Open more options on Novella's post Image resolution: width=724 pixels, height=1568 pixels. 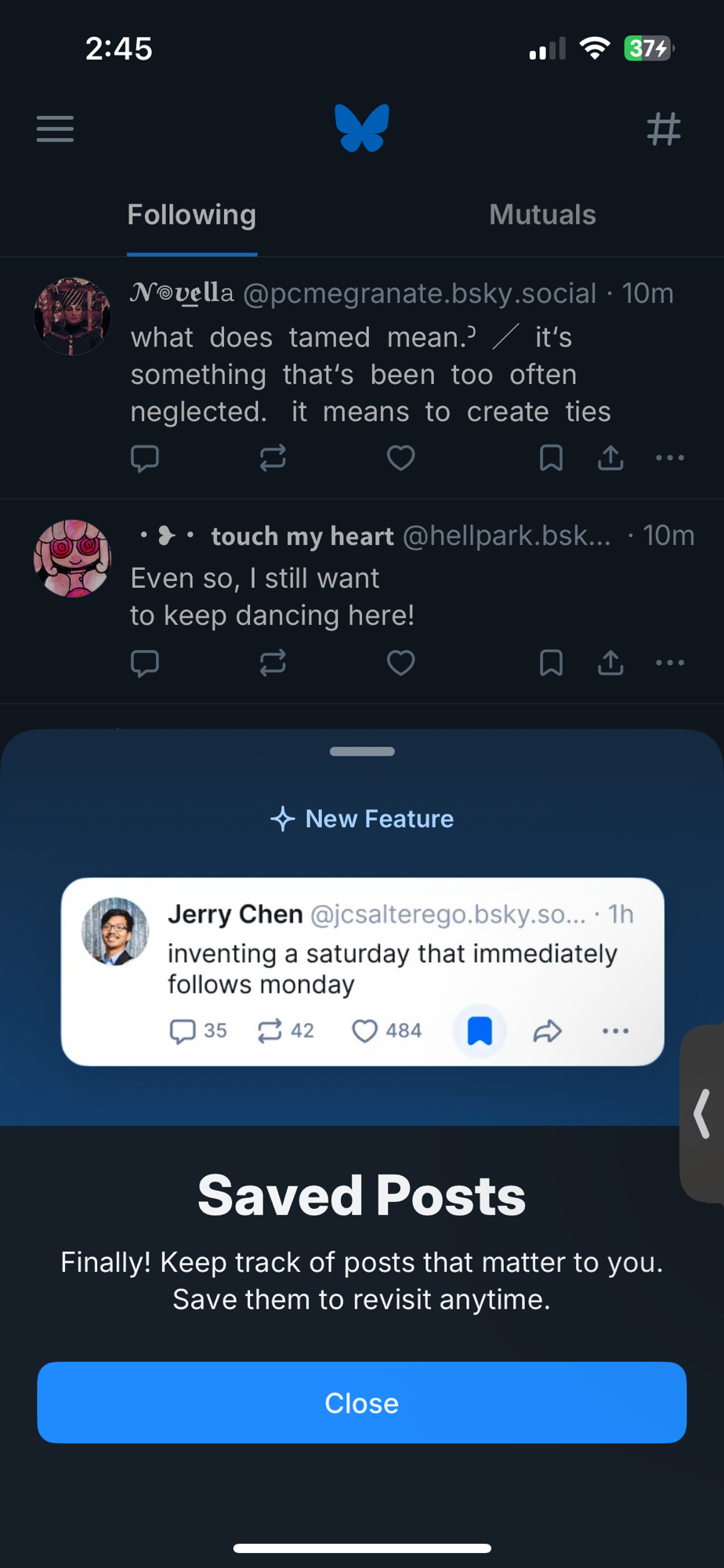[670, 458]
